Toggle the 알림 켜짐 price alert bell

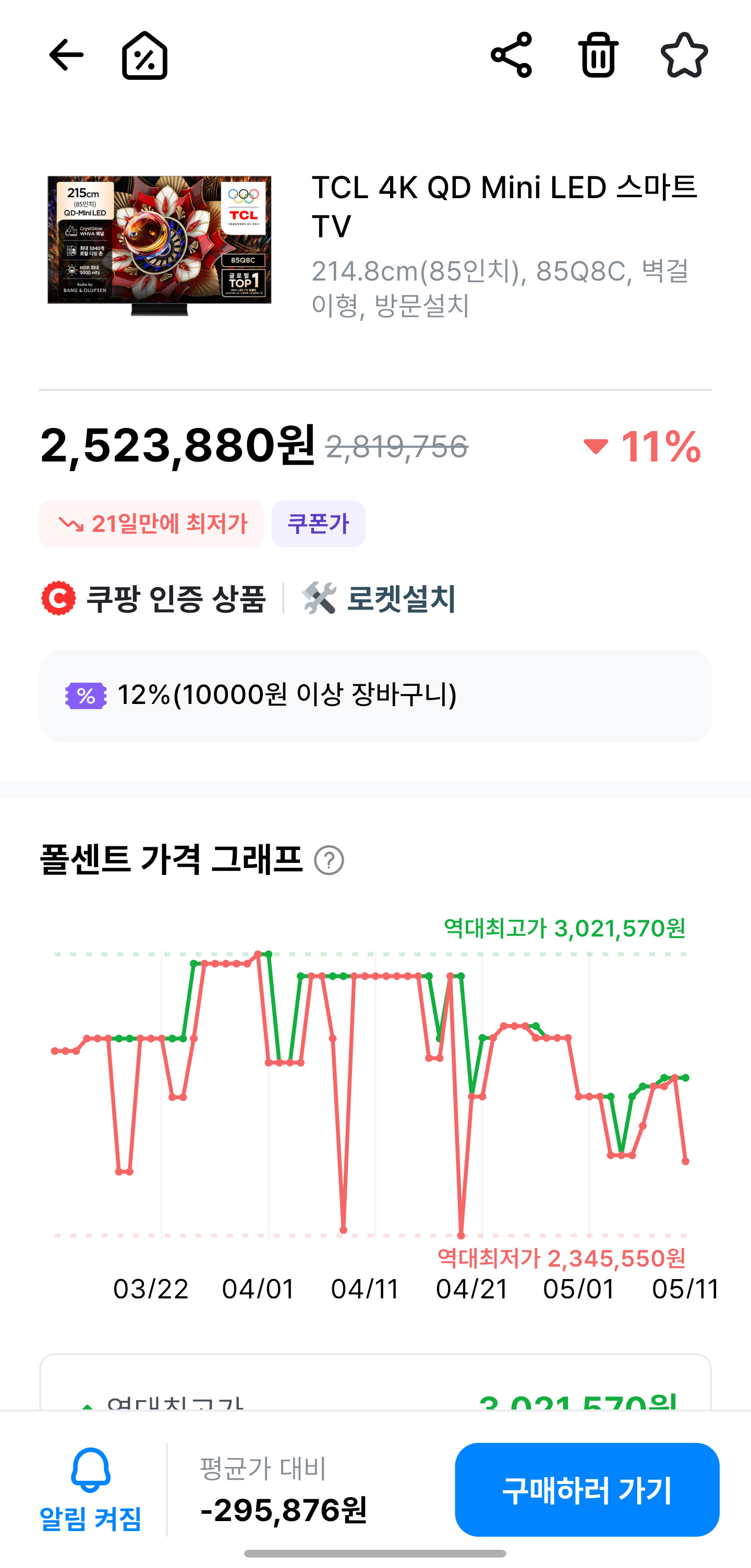tap(91, 1489)
